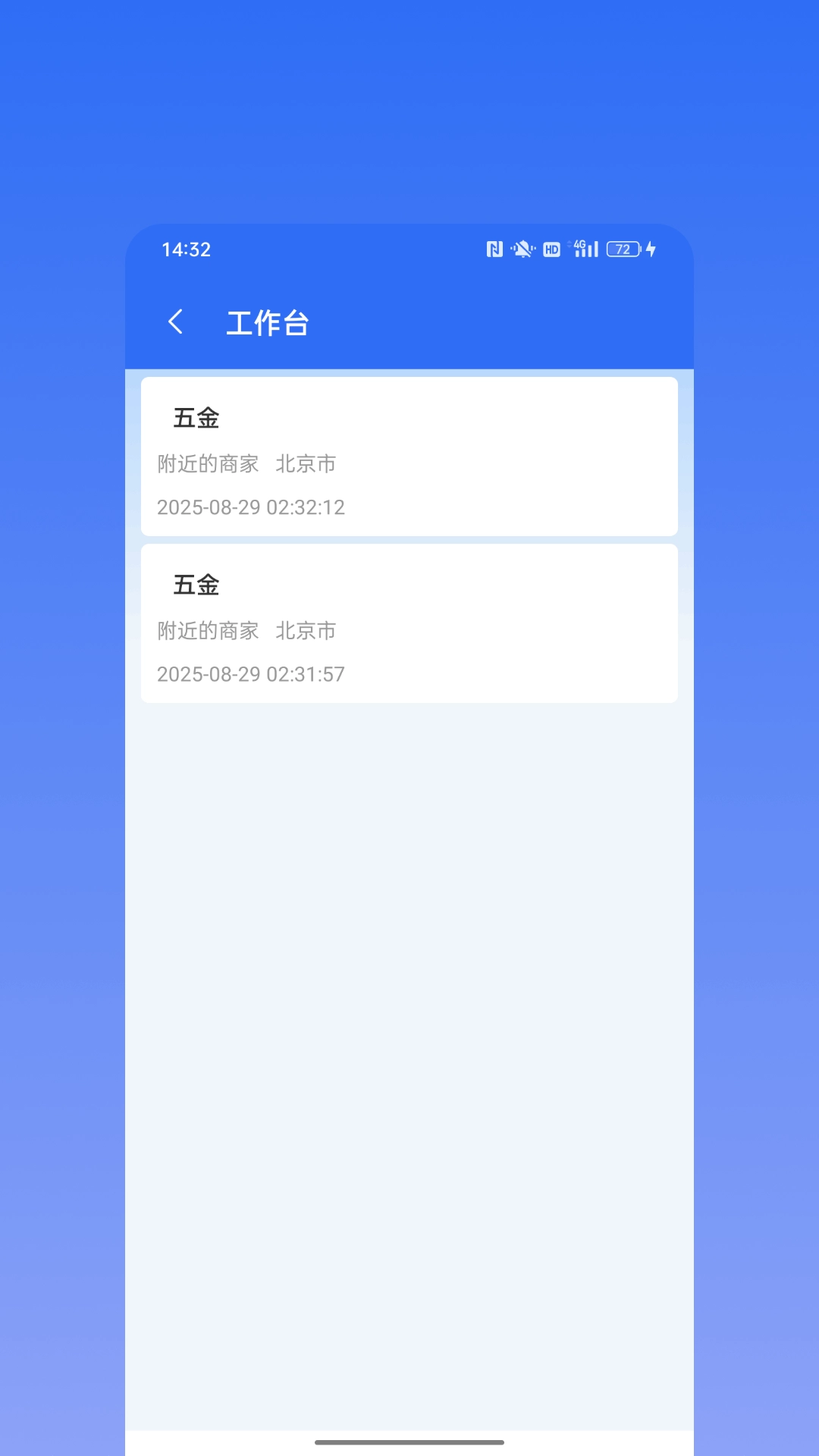
Task: Tap 附近的商家 on the first card
Action: 207,464
